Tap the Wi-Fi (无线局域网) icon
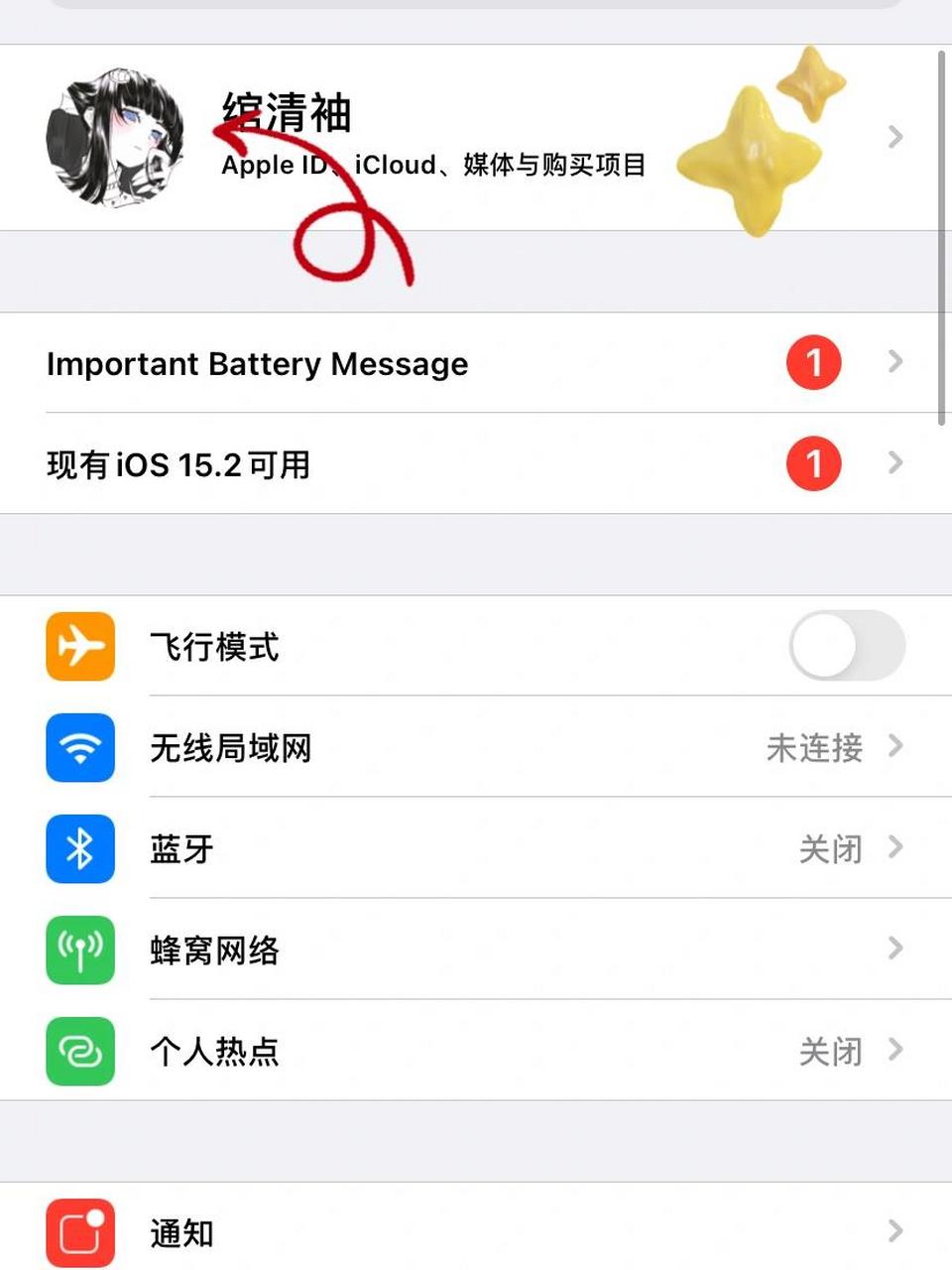This screenshot has width=952, height=1270. [x=79, y=749]
